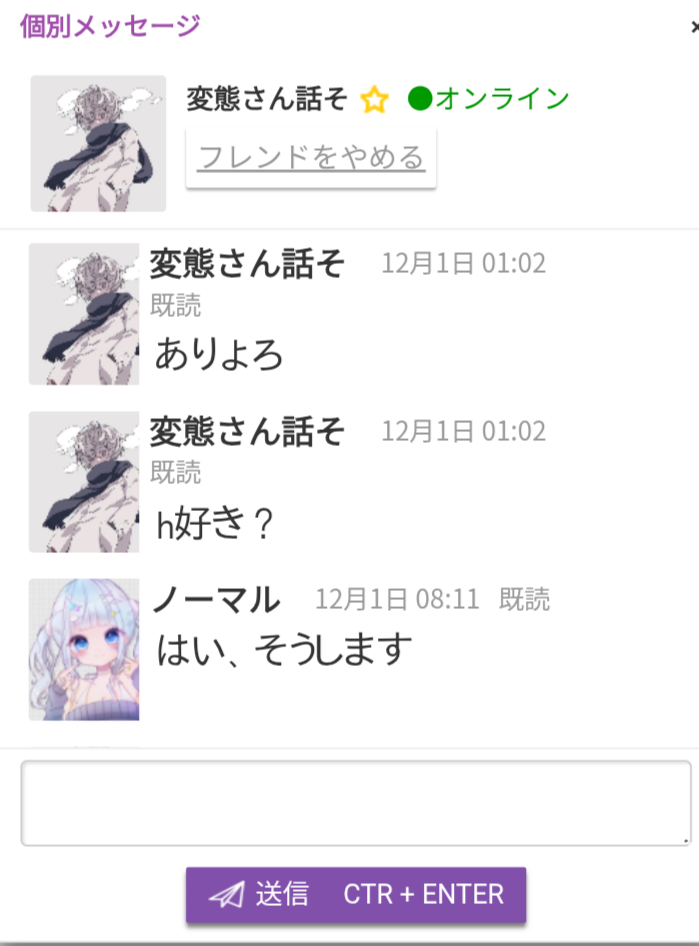Open ノーマル's avatar in the chat

[84, 649]
